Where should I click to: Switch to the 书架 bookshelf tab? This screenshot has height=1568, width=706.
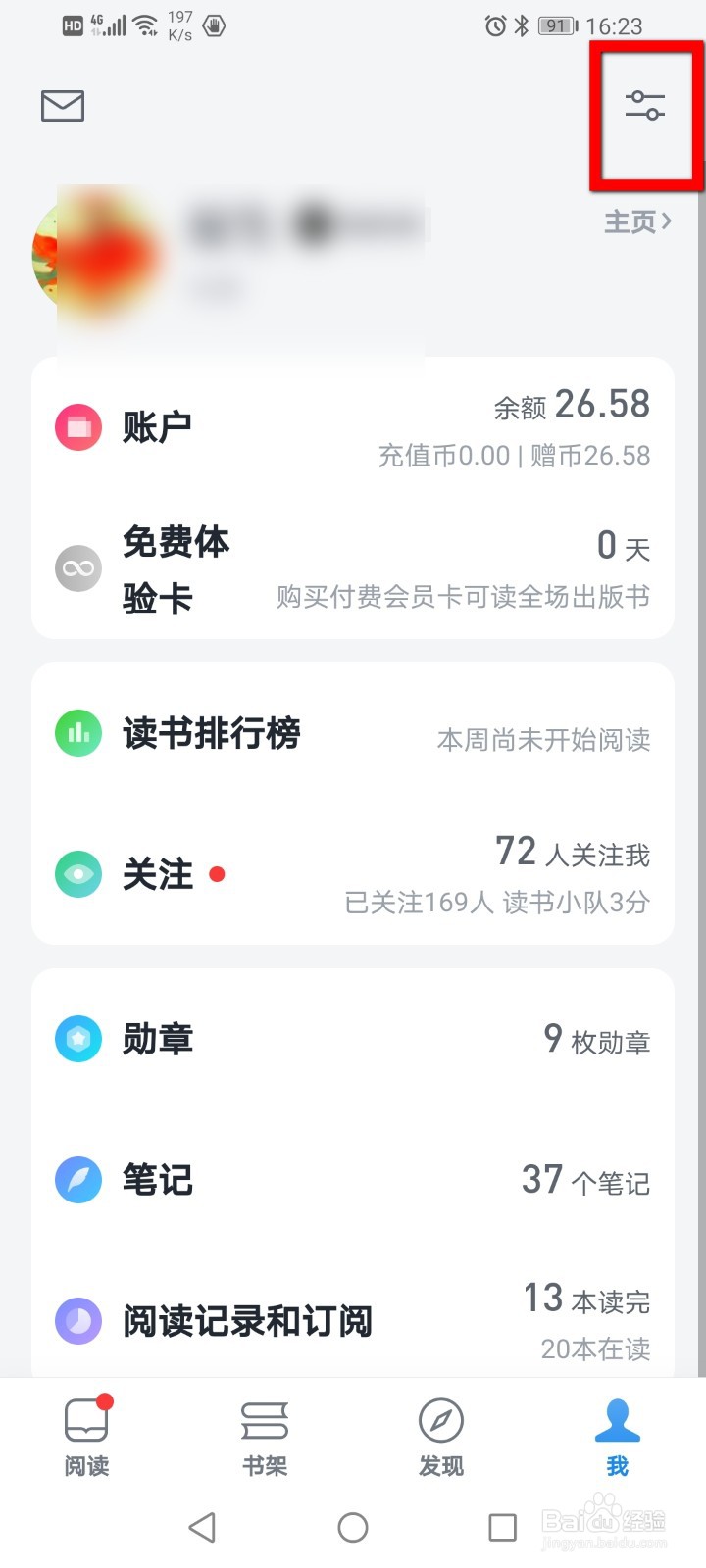point(265,1437)
